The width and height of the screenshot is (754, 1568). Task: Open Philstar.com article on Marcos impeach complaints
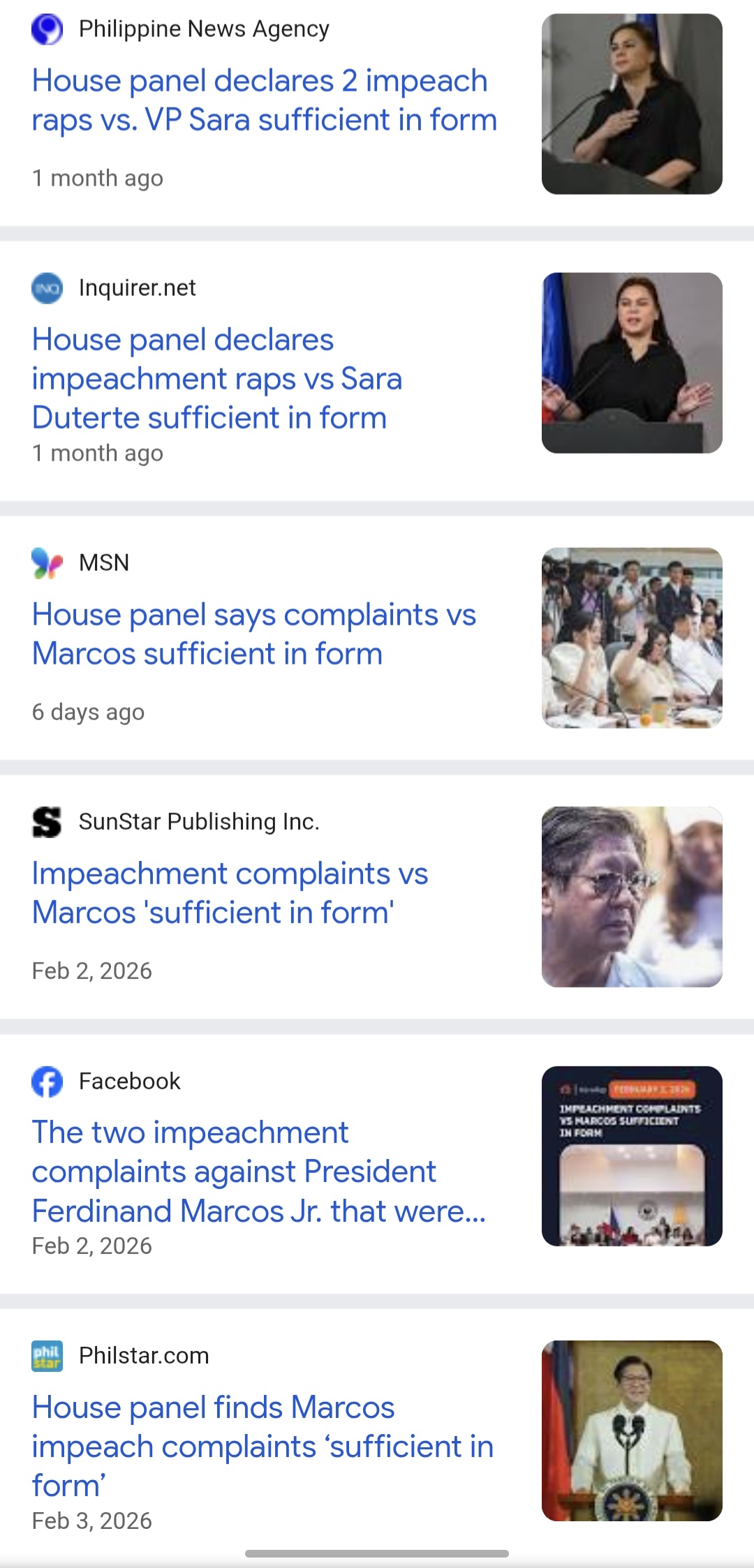tap(262, 1446)
